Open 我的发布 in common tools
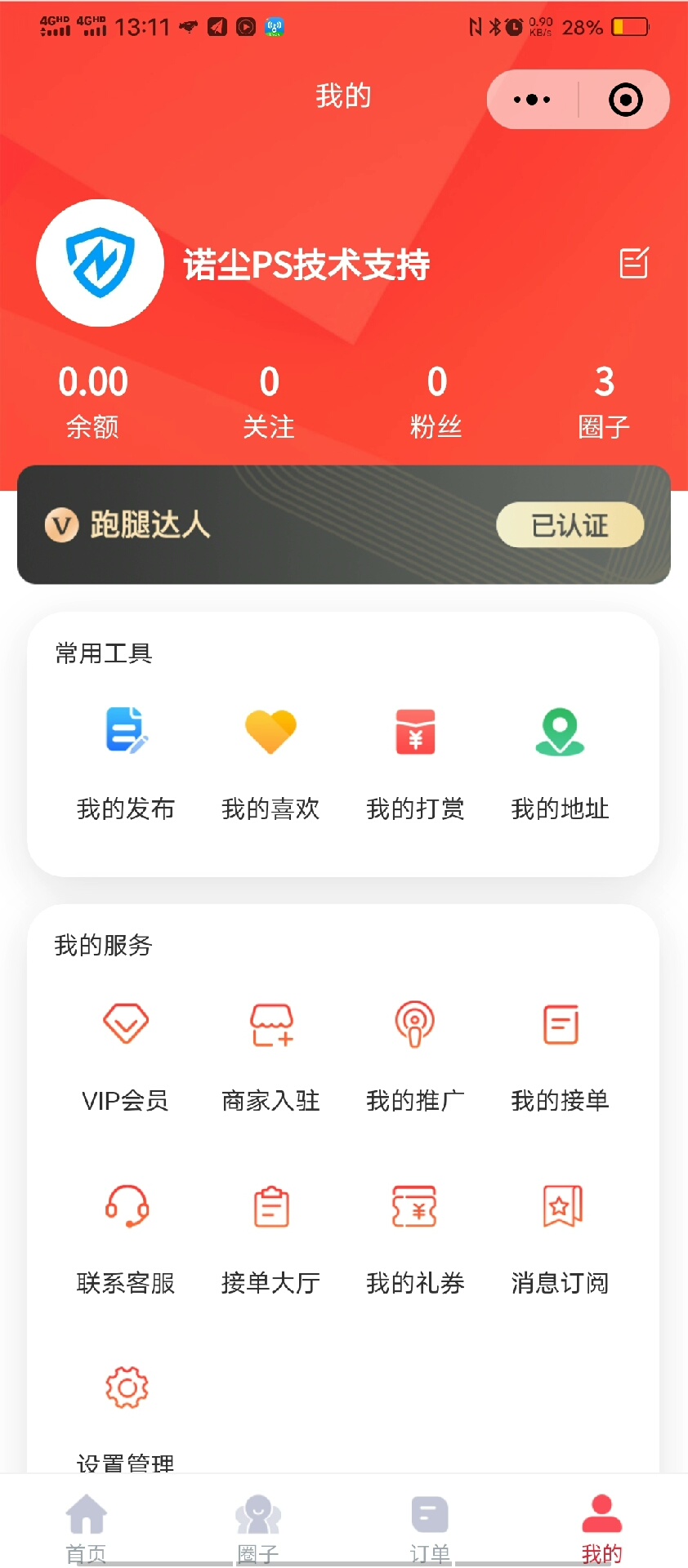 (126, 761)
